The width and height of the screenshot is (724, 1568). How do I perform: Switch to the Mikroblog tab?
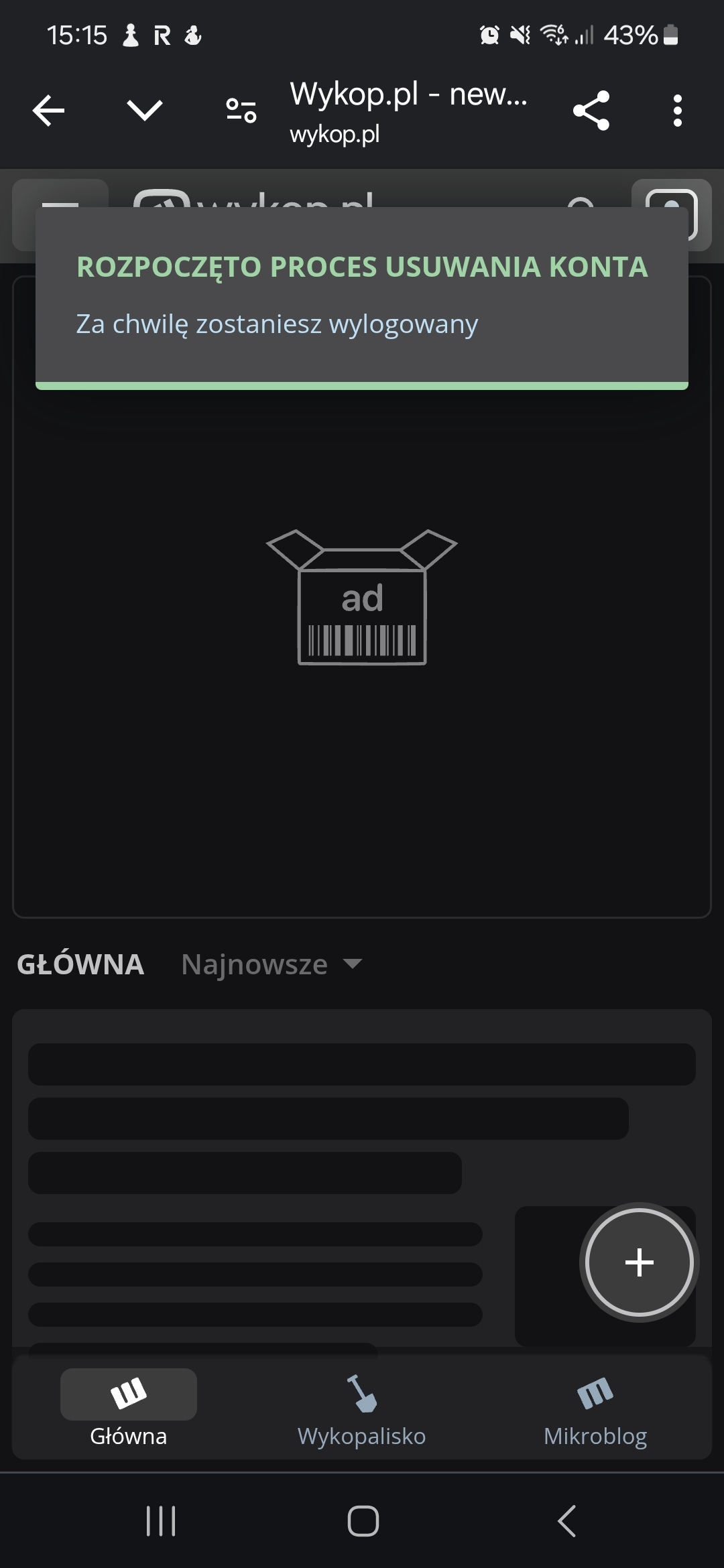[595, 1407]
